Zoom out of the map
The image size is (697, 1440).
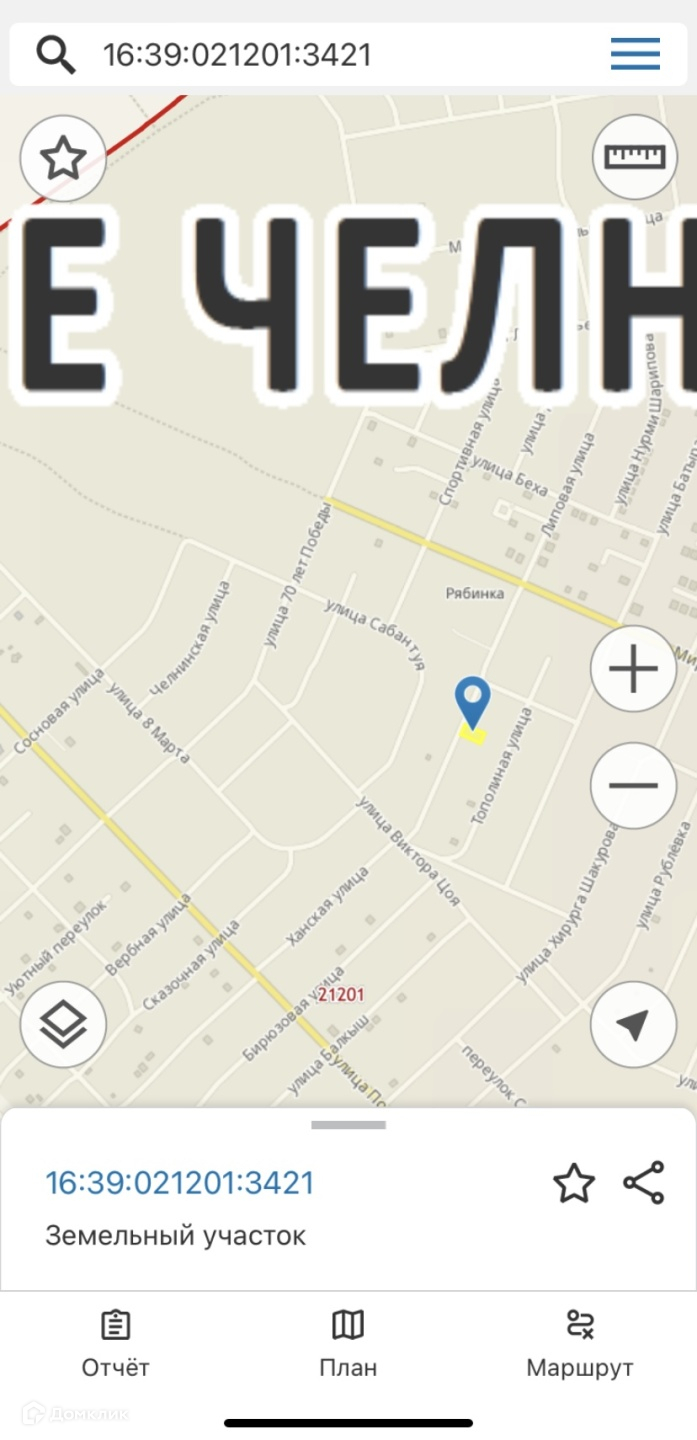point(633,786)
